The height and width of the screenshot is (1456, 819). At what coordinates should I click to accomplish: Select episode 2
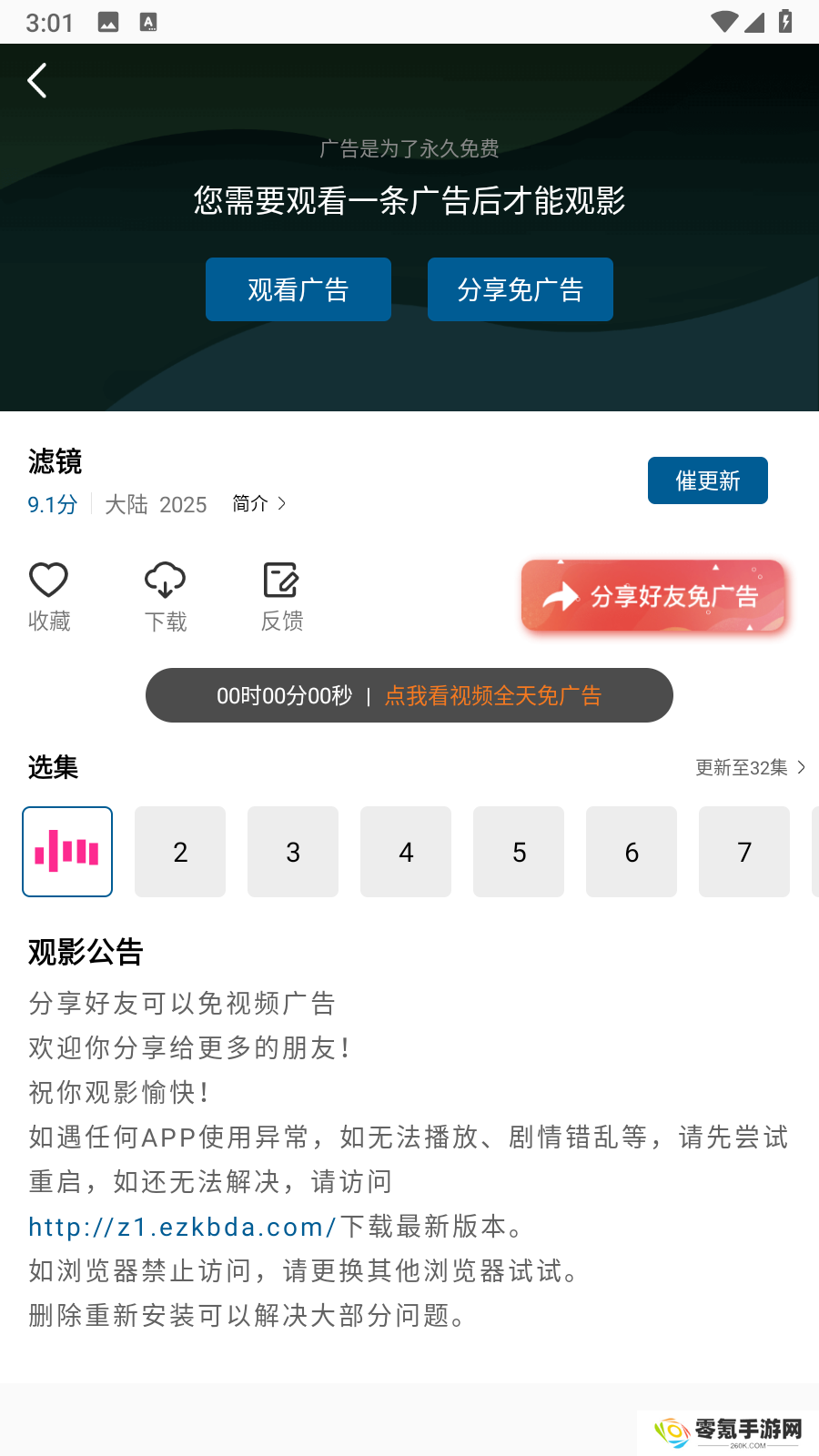coord(180,852)
